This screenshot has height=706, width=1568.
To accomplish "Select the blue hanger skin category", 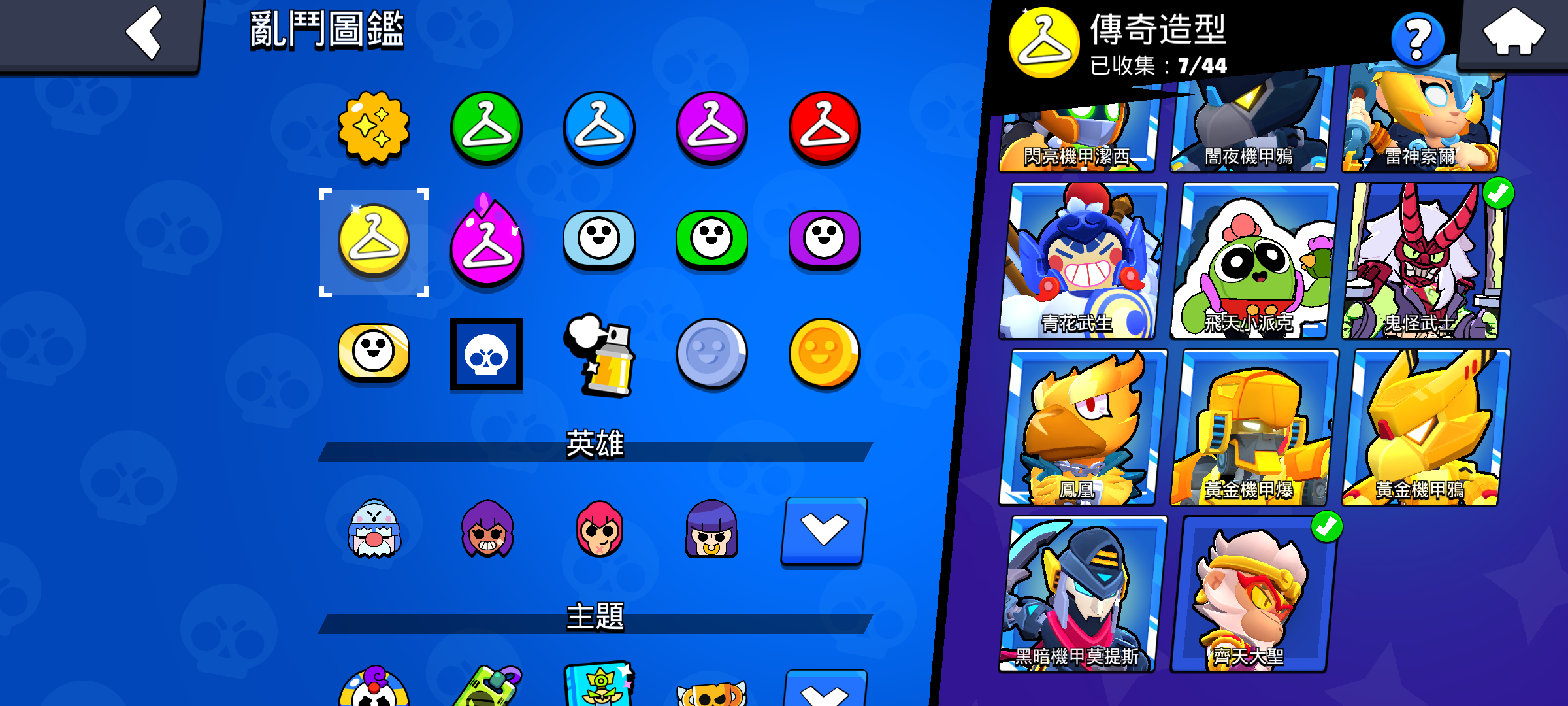I will point(598,127).
